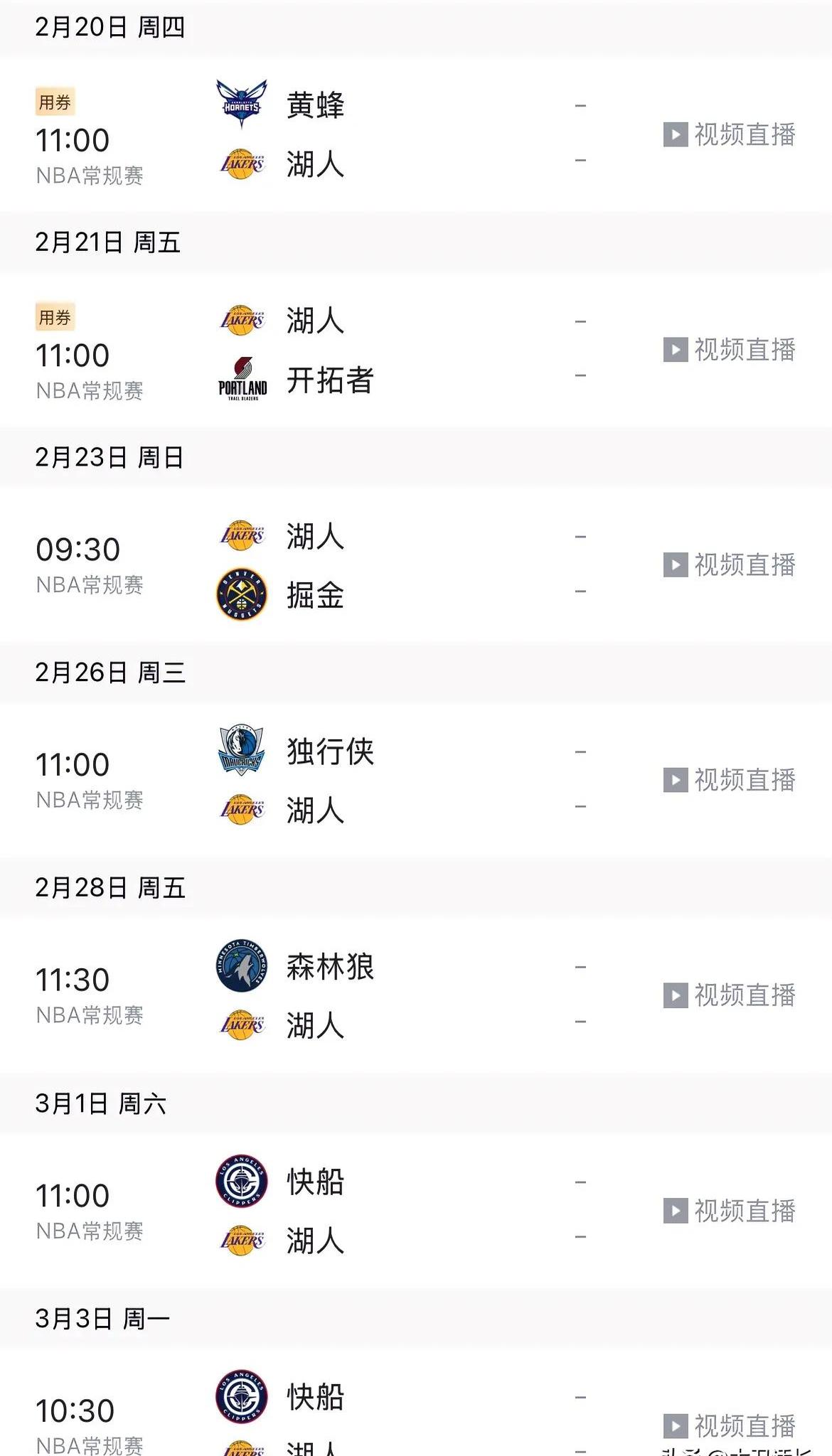Click the Minnesota Timberwolves logo
The height and width of the screenshot is (1456, 832).
(242, 965)
